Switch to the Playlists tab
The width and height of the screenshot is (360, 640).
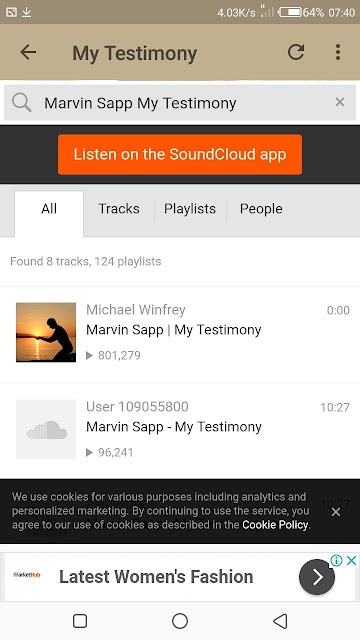point(190,209)
